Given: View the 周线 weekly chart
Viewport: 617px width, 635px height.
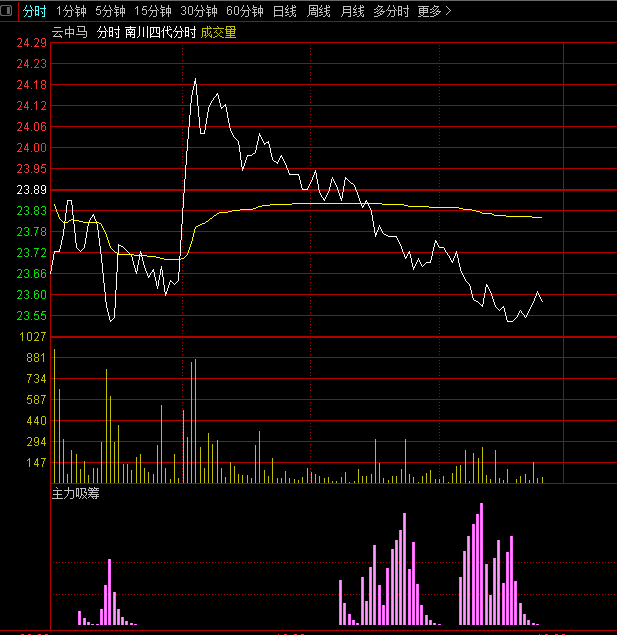Looking at the screenshot, I should (x=319, y=11).
